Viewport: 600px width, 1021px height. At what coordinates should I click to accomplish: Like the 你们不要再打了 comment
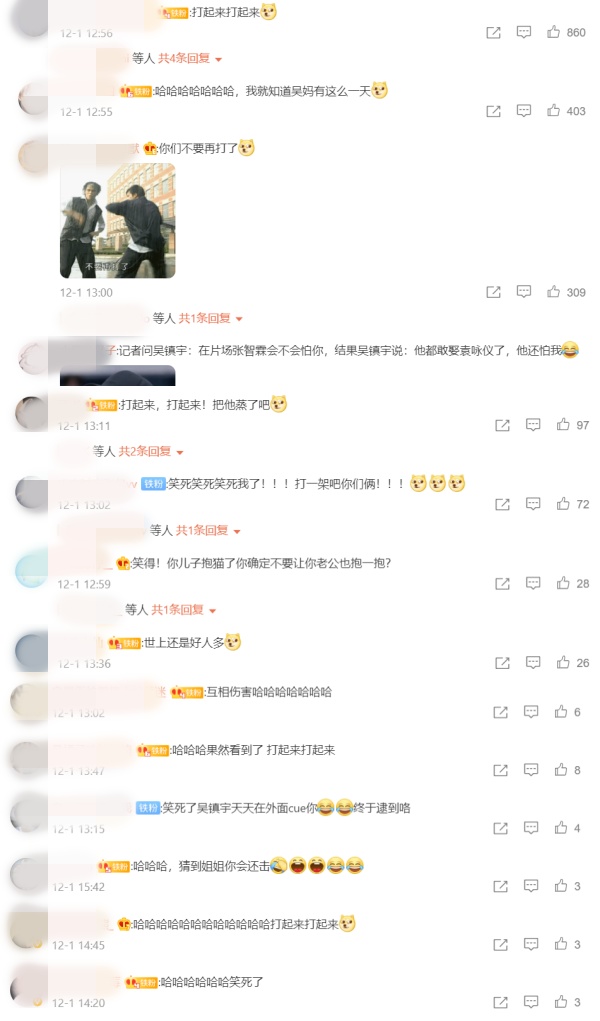pyautogui.click(x=554, y=292)
